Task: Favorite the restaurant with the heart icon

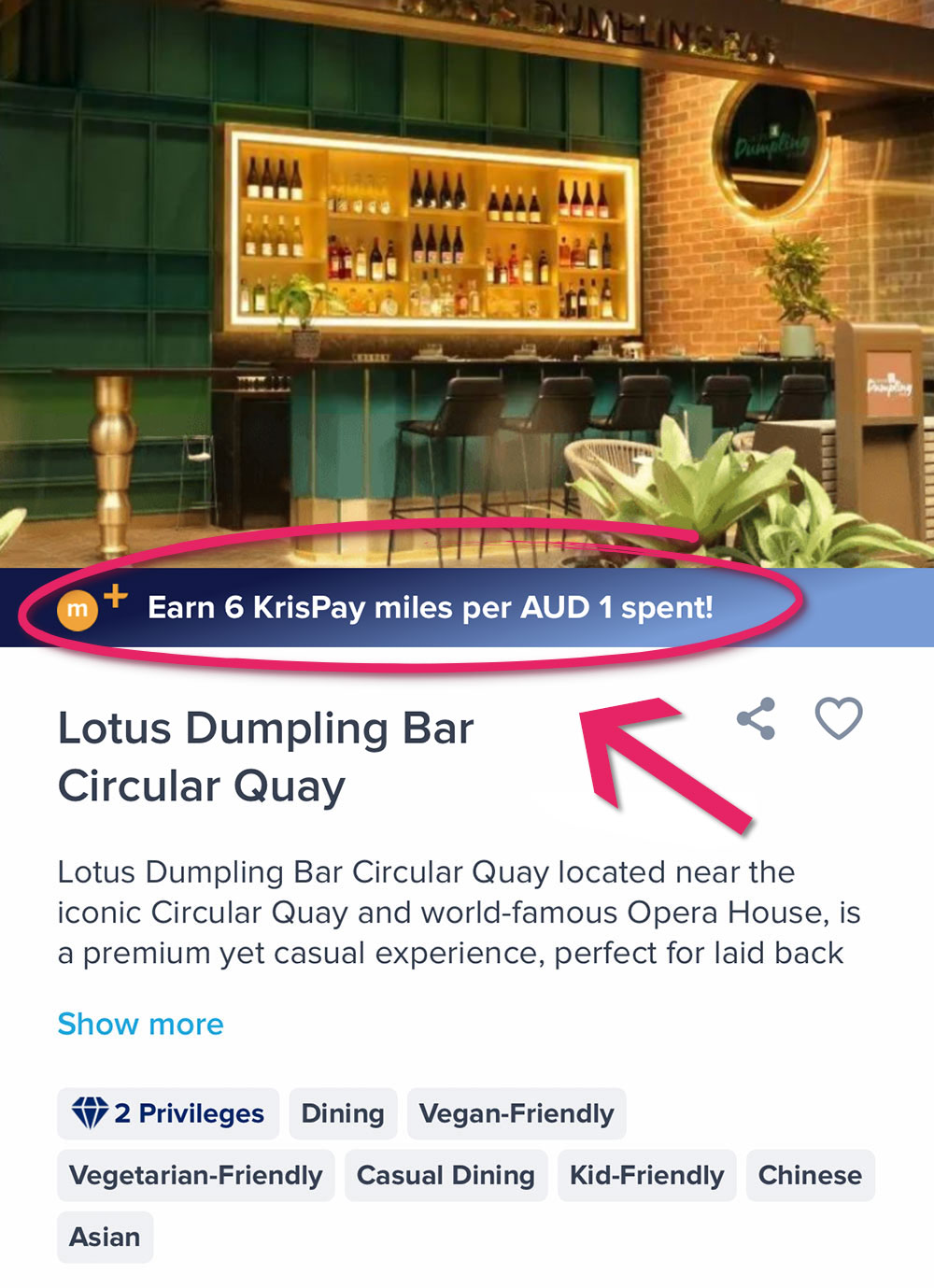Action: coord(839,718)
